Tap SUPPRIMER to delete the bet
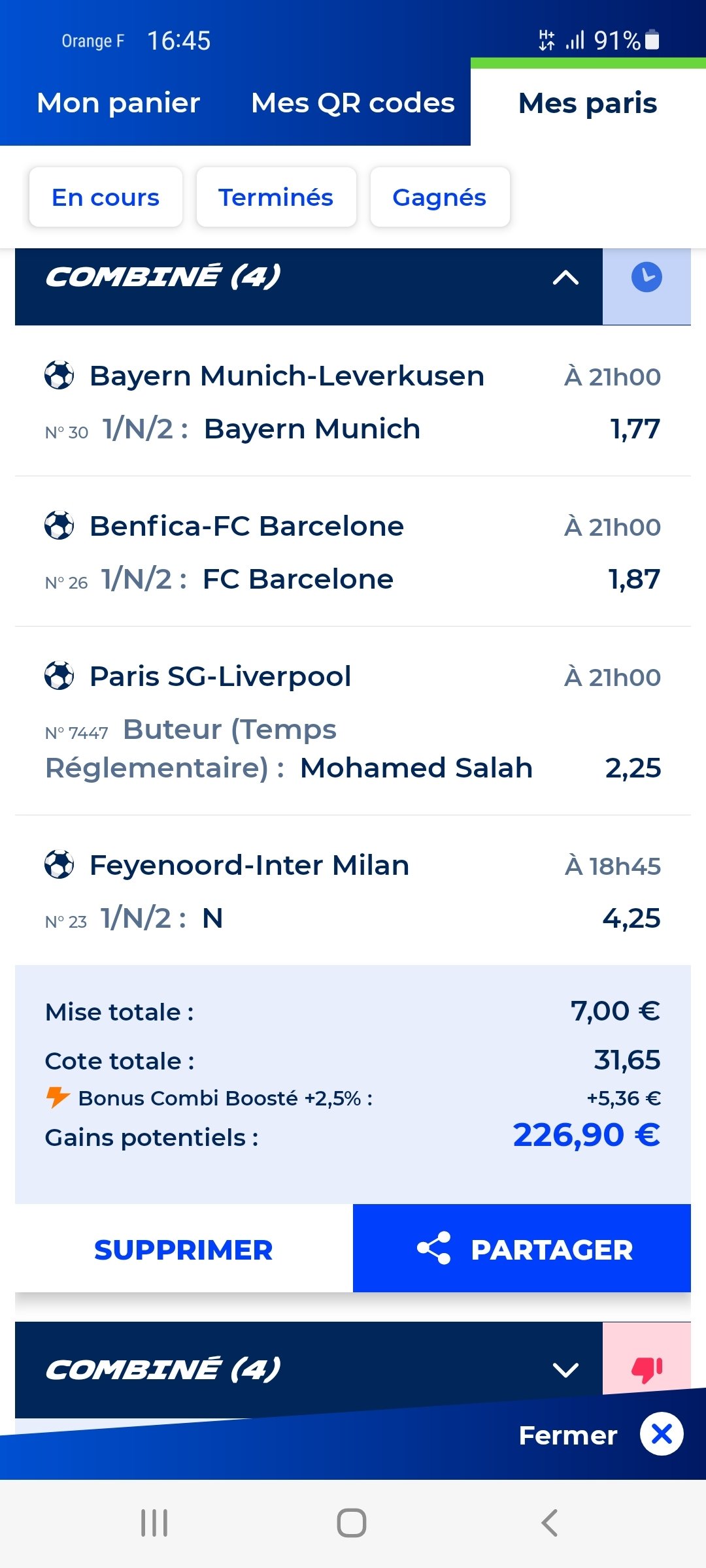 point(184,1249)
